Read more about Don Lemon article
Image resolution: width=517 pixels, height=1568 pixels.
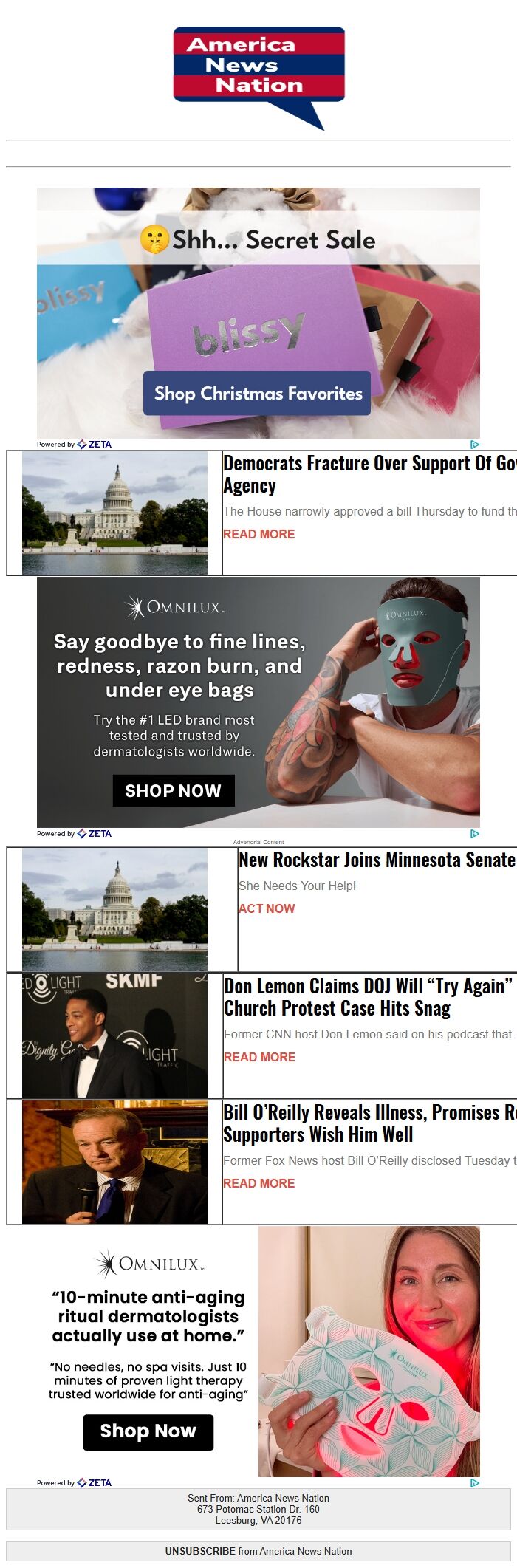pyautogui.click(x=259, y=1057)
